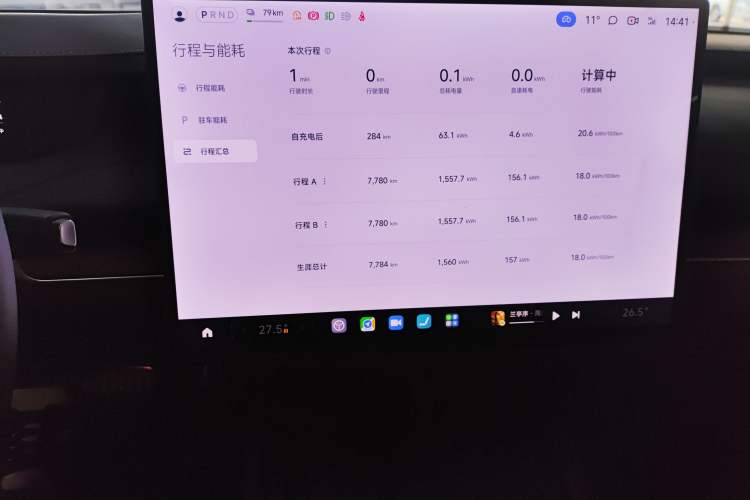This screenshot has height=500, width=750.
Task: Open the navigation map app in dock
Action: coord(368,323)
